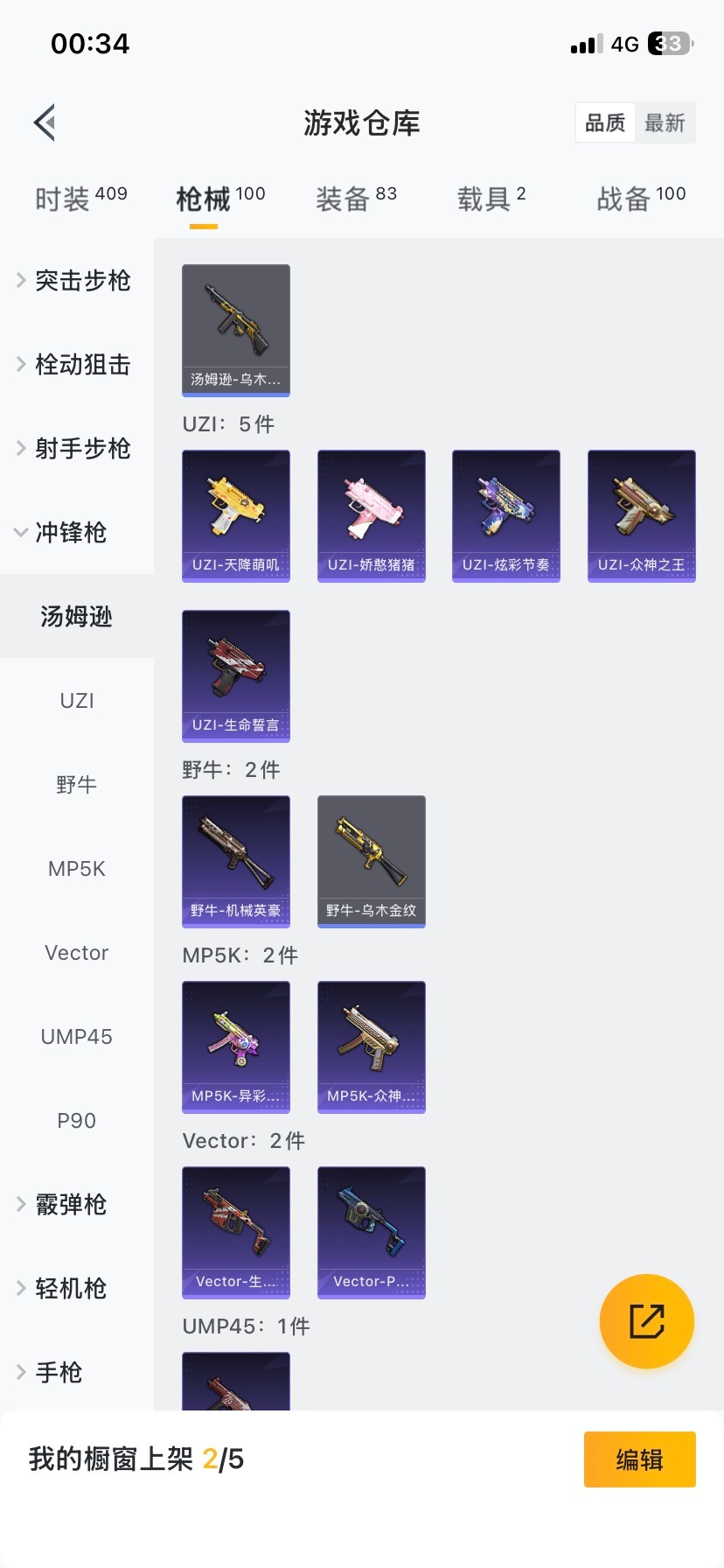View the 野牛-乌木金纹 skin
The width and height of the screenshot is (724, 1568).
[372, 861]
